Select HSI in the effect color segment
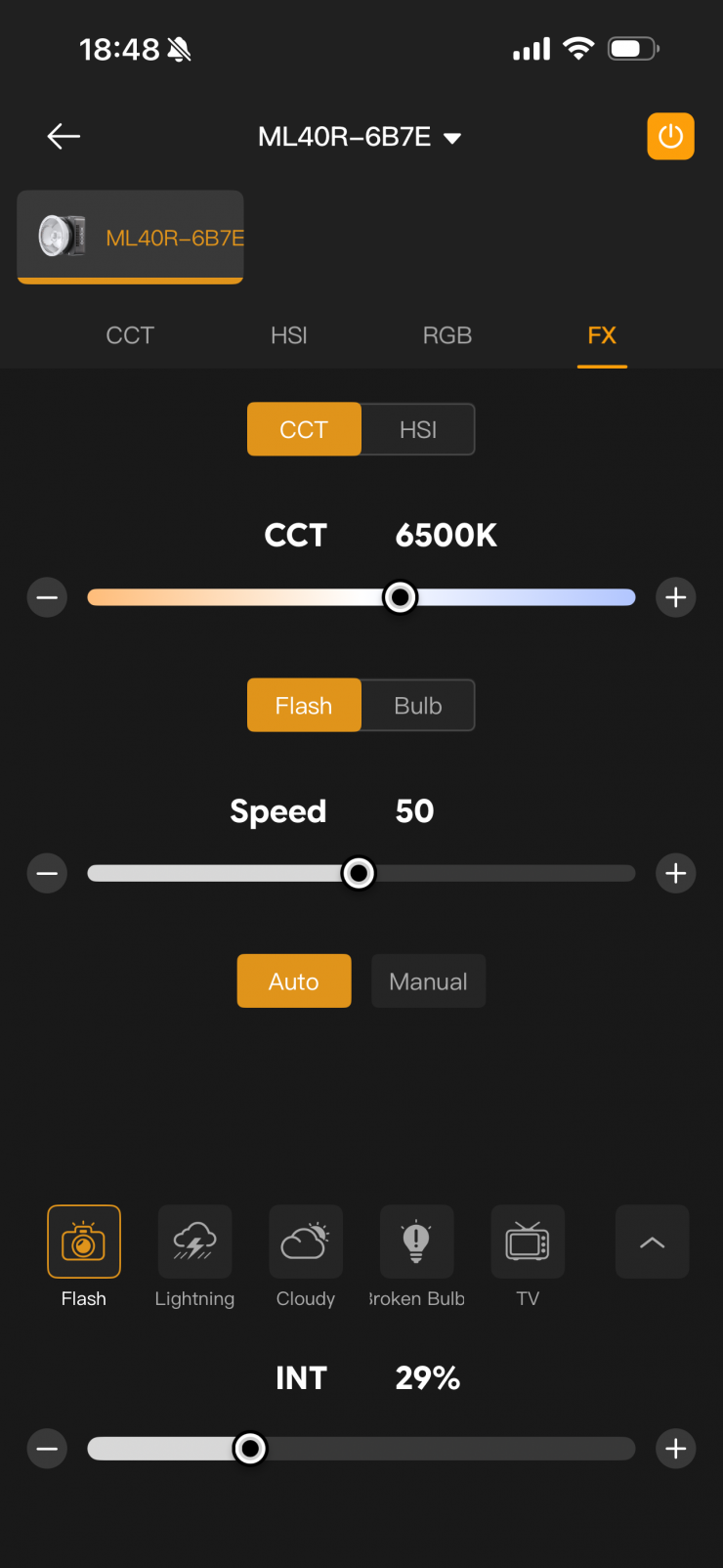The width and height of the screenshot is (723, 1568). coord(418,429)
